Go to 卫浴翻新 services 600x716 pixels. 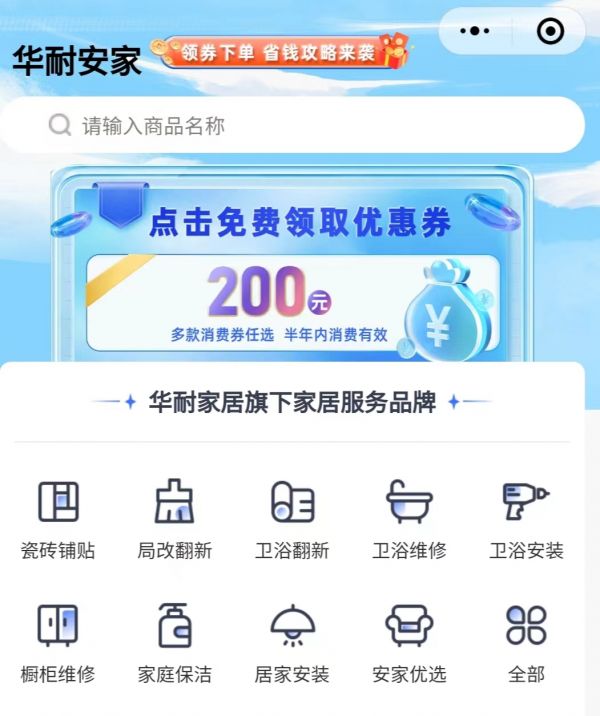coord(292,520)
